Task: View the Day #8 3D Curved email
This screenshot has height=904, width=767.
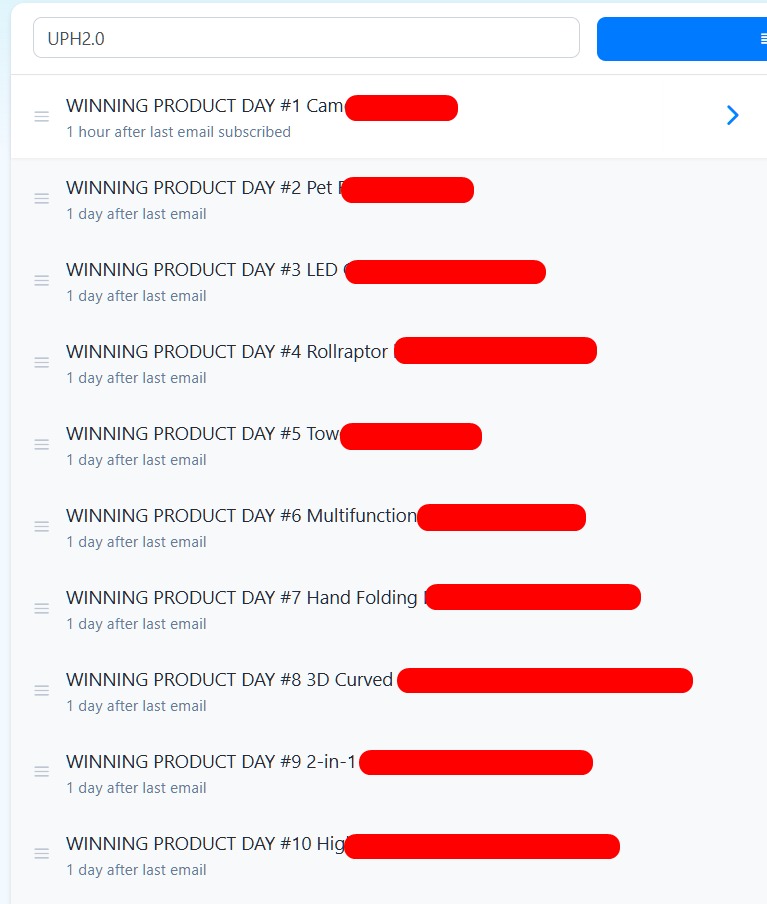Action: click(x=229, y=680)
